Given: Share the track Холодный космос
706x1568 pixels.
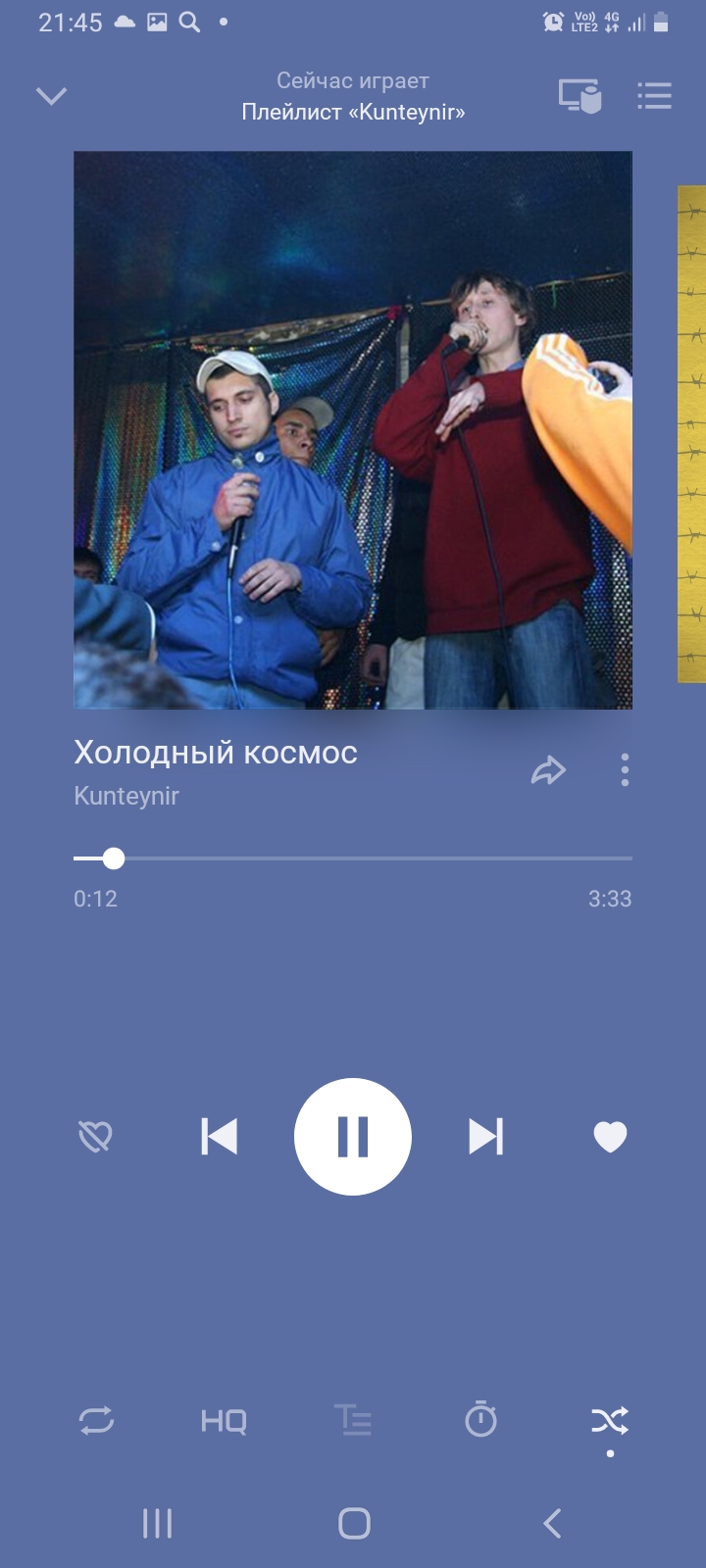Looking at the screenshot, I should 548,771.
